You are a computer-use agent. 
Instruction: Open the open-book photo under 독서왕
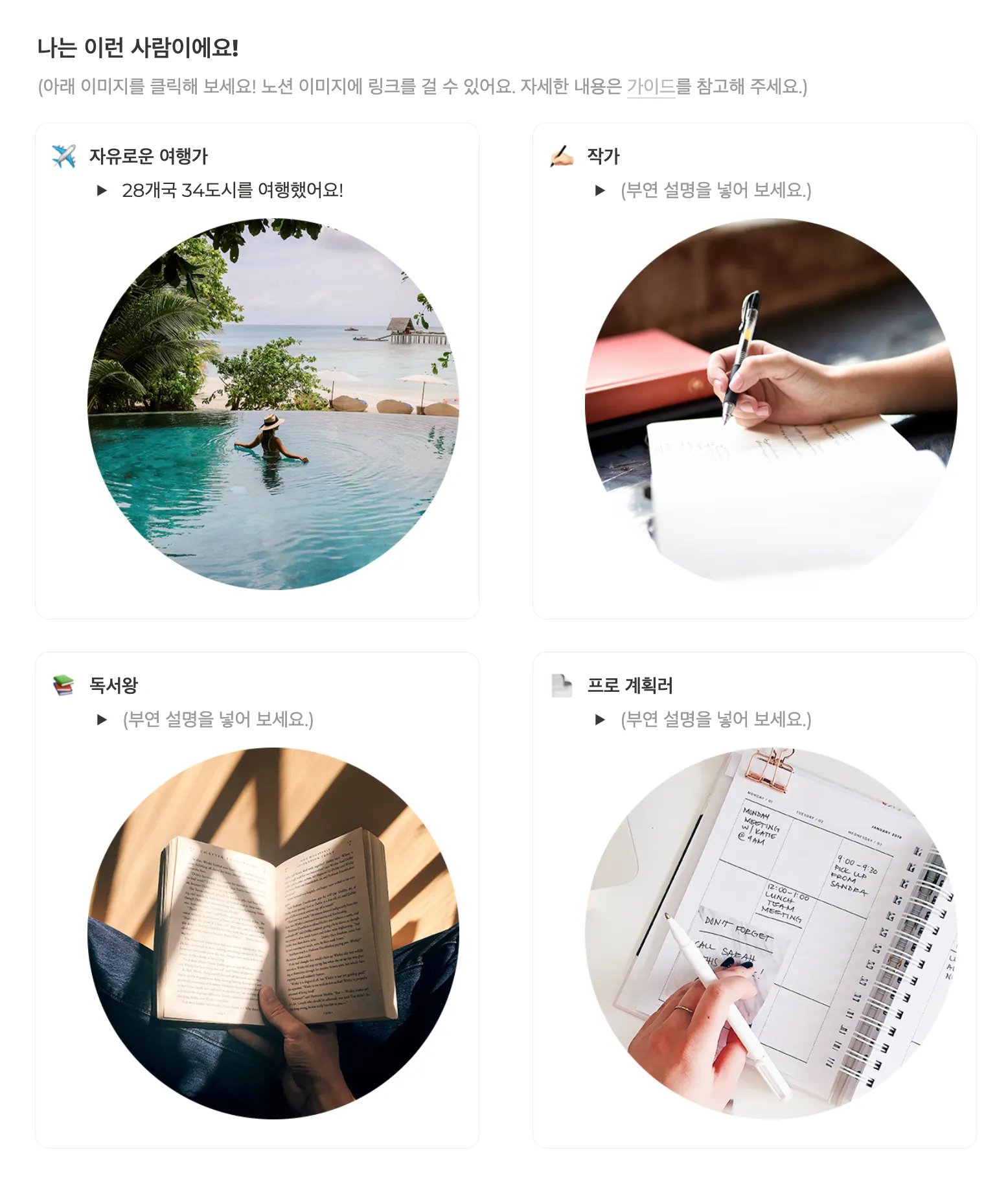(x=273, y=933)
